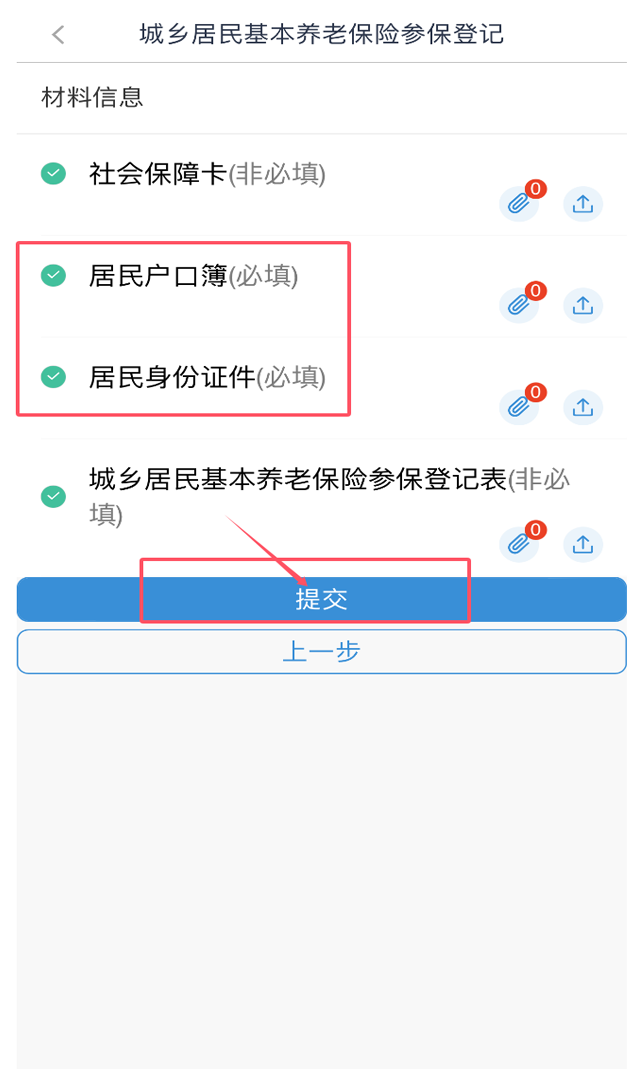Open attachments for 居民身份证件
The height and width of the screenshot is (1069, 638).
point(518,406)
